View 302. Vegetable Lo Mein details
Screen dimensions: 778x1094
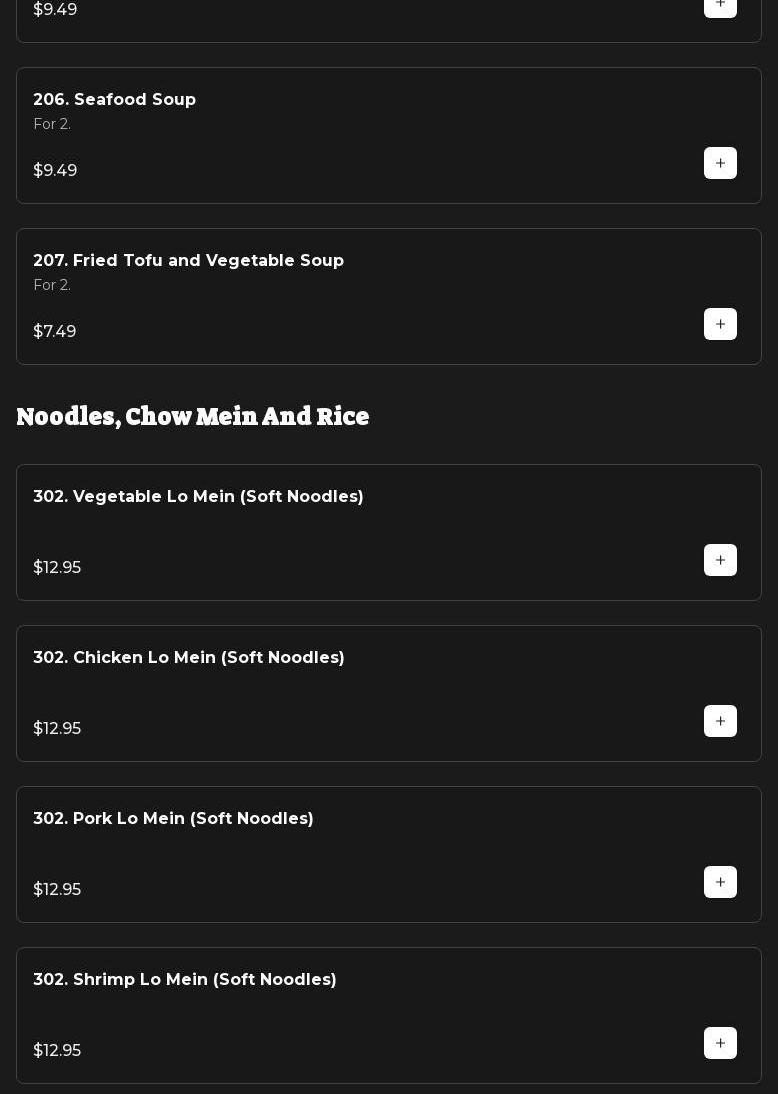pyautogui.click(x=198, y=497)
